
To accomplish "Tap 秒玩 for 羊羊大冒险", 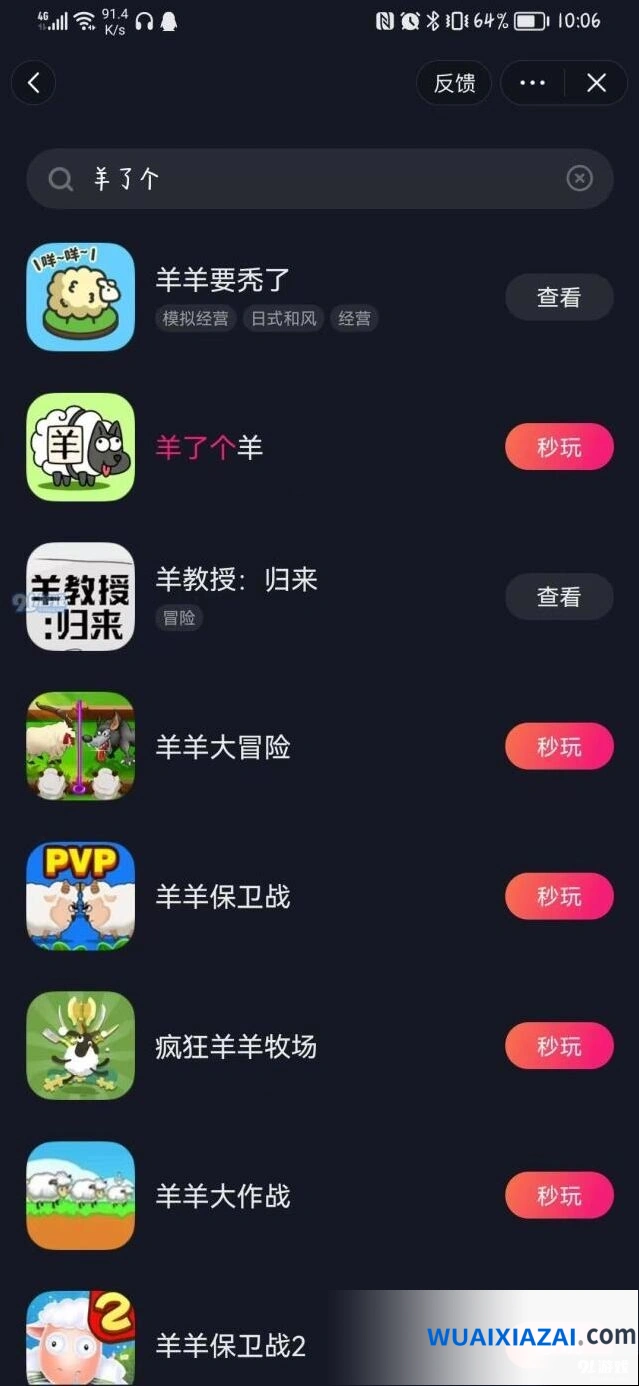I will [559, 747].
